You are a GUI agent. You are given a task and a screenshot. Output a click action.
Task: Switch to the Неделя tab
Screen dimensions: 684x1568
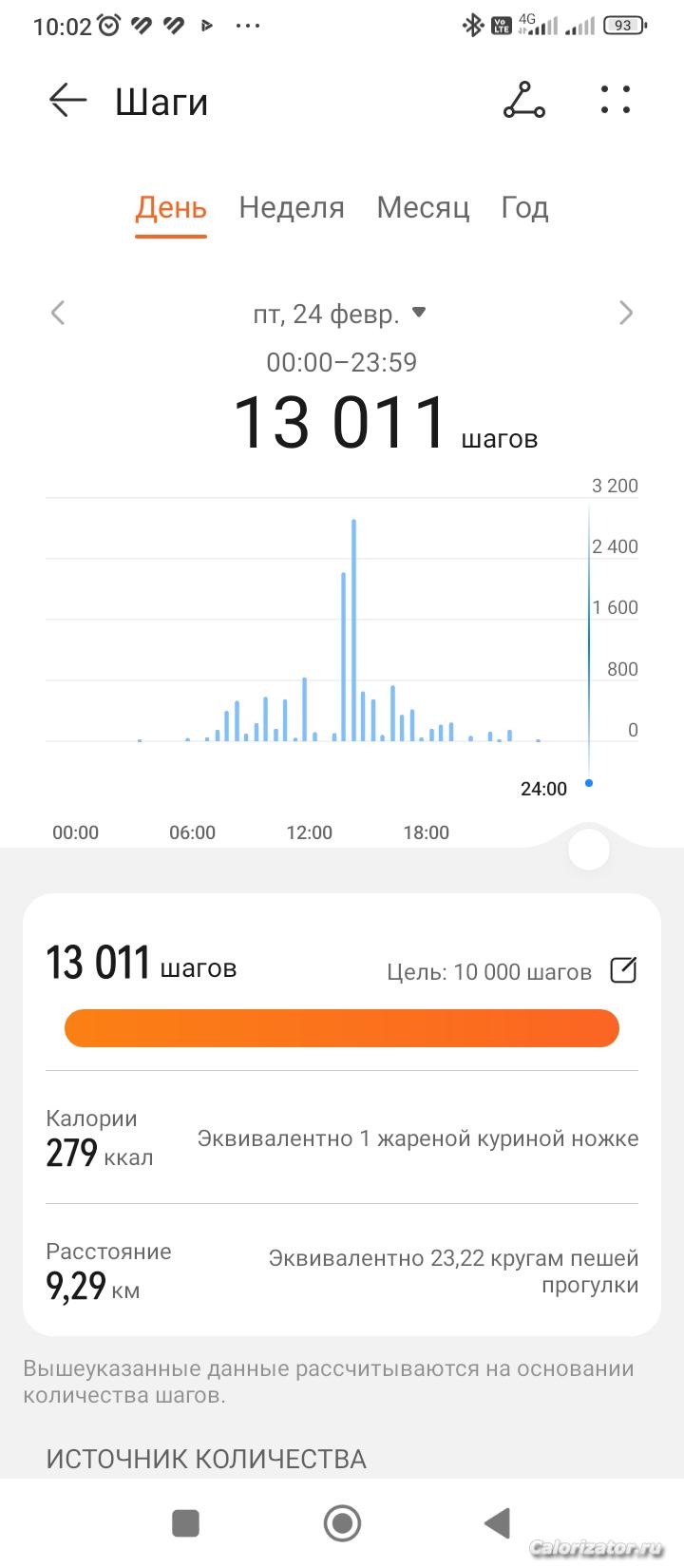(292, 207)
